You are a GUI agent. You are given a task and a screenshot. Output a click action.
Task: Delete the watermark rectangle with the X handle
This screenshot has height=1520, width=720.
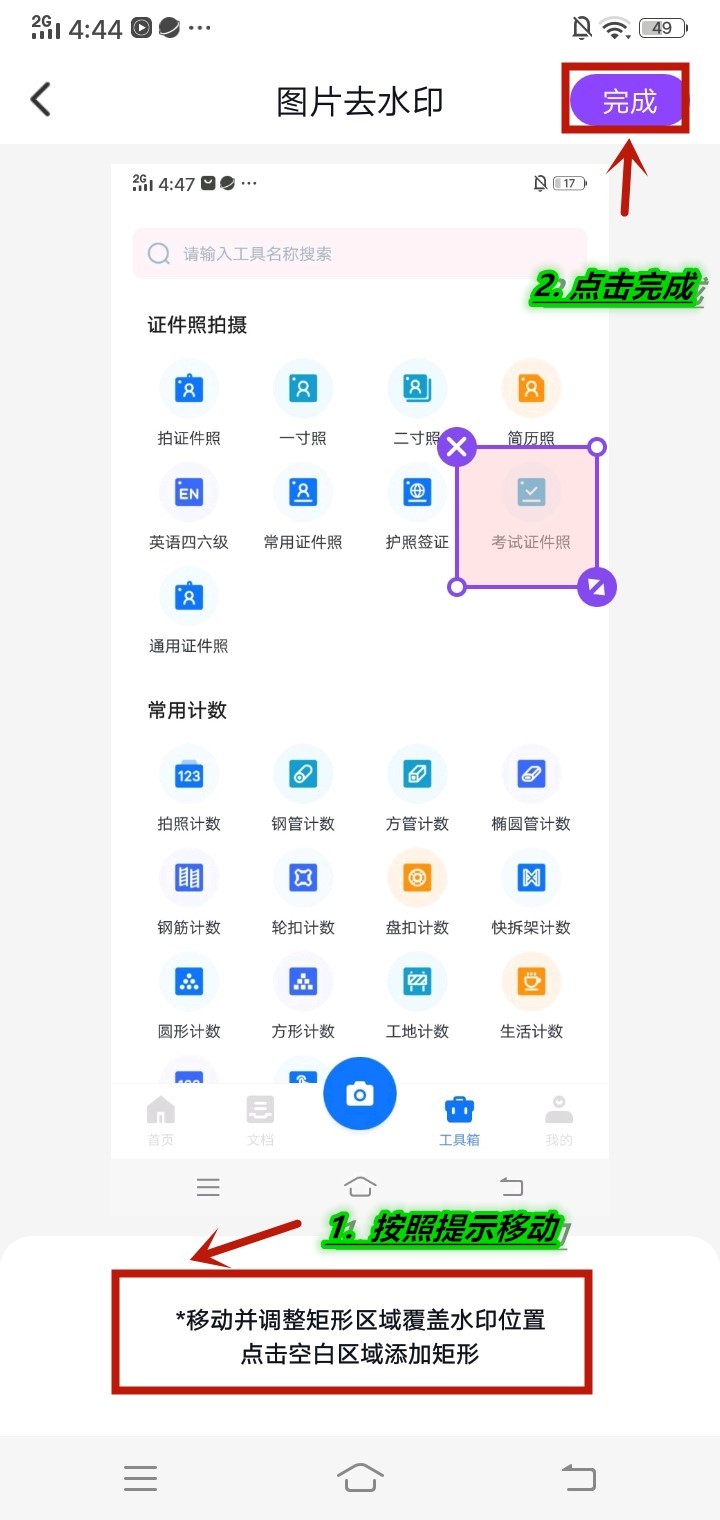(x=457, y=447)
